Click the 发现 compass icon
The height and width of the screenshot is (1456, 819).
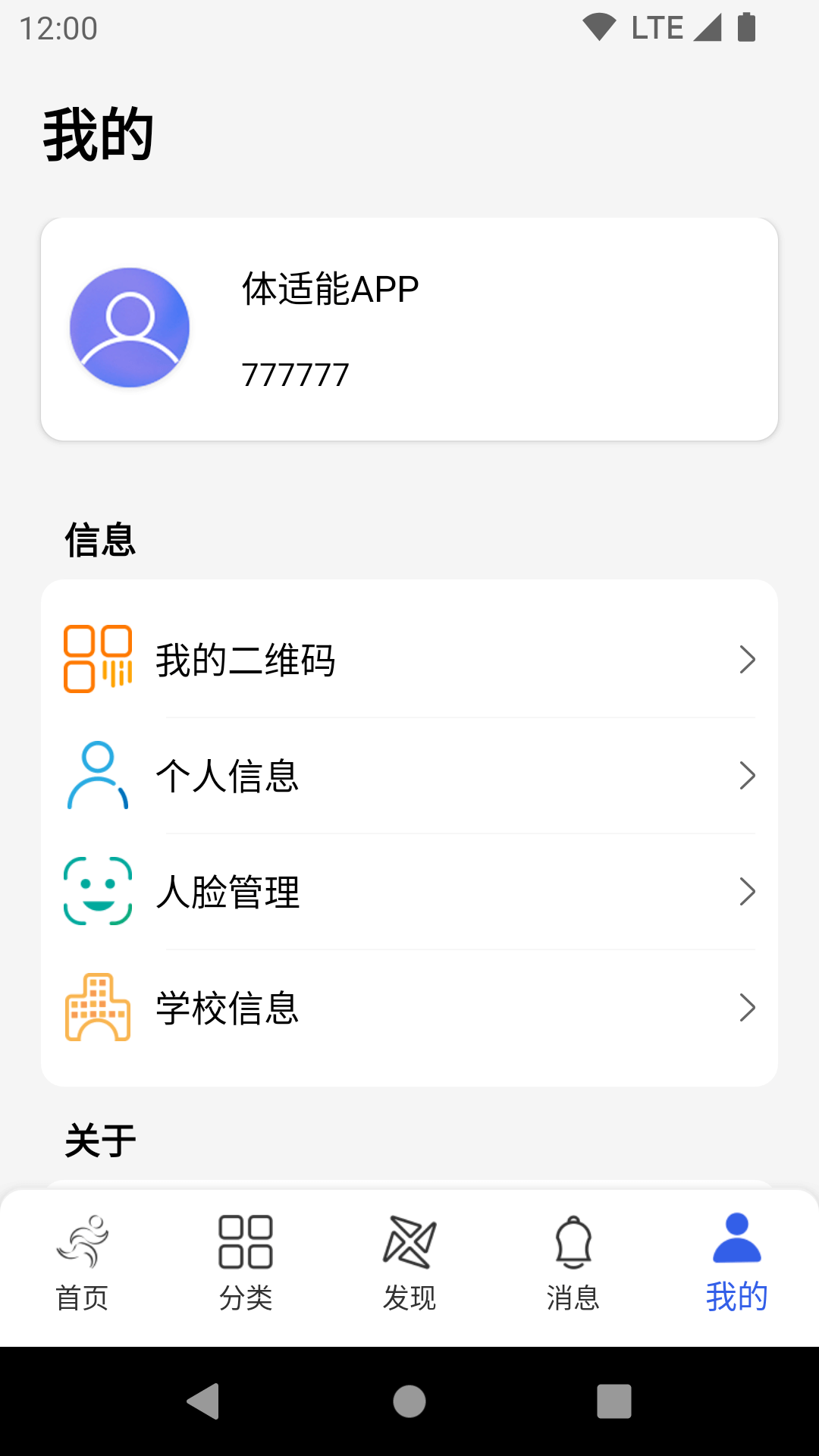[409, 1242]
